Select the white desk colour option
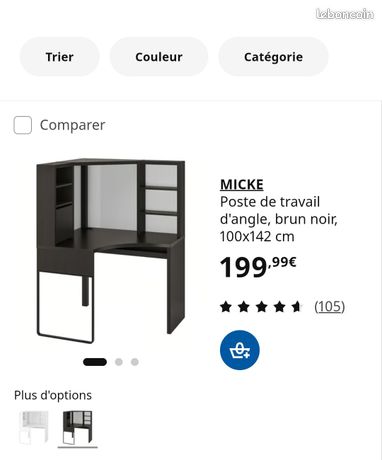 (34, 427)
